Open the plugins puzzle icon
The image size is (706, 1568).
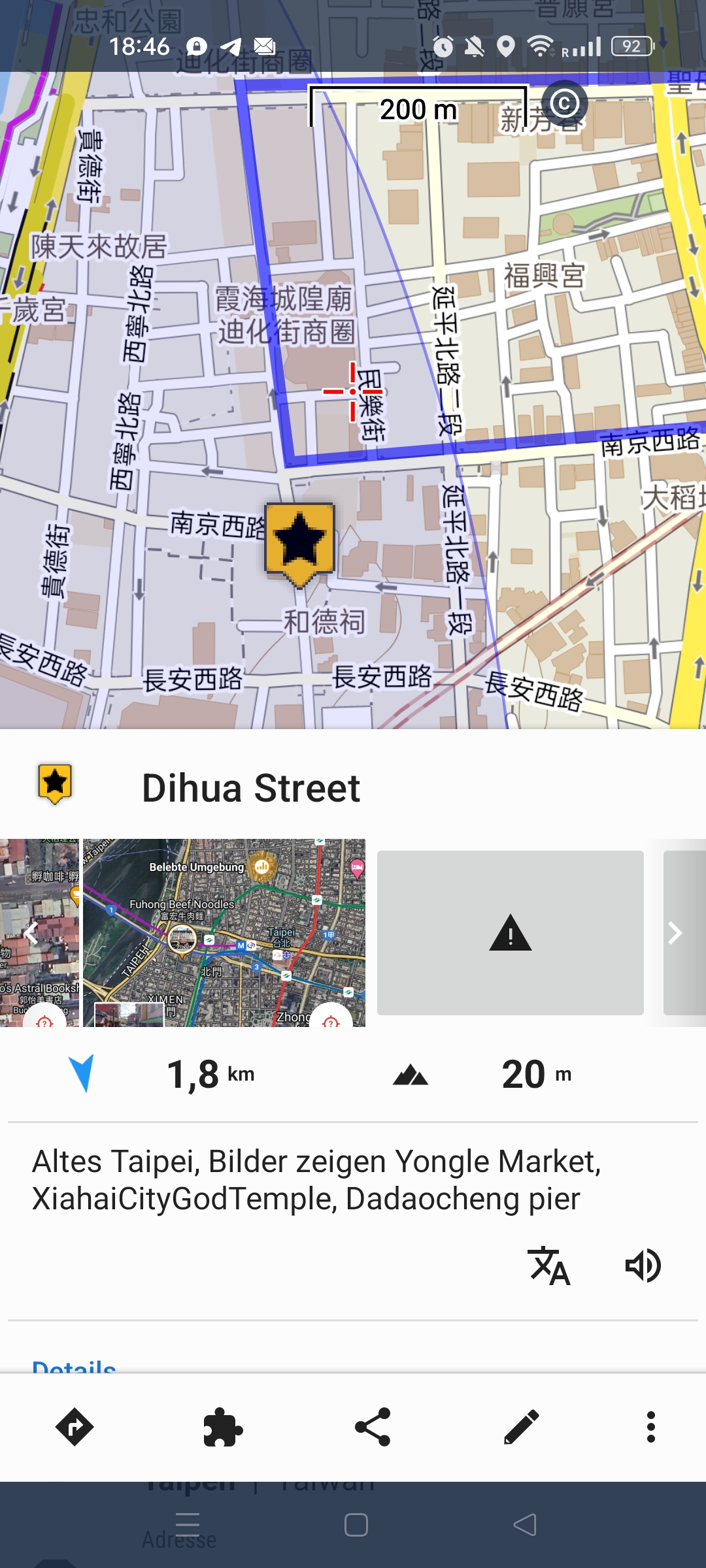point(223,1428)
